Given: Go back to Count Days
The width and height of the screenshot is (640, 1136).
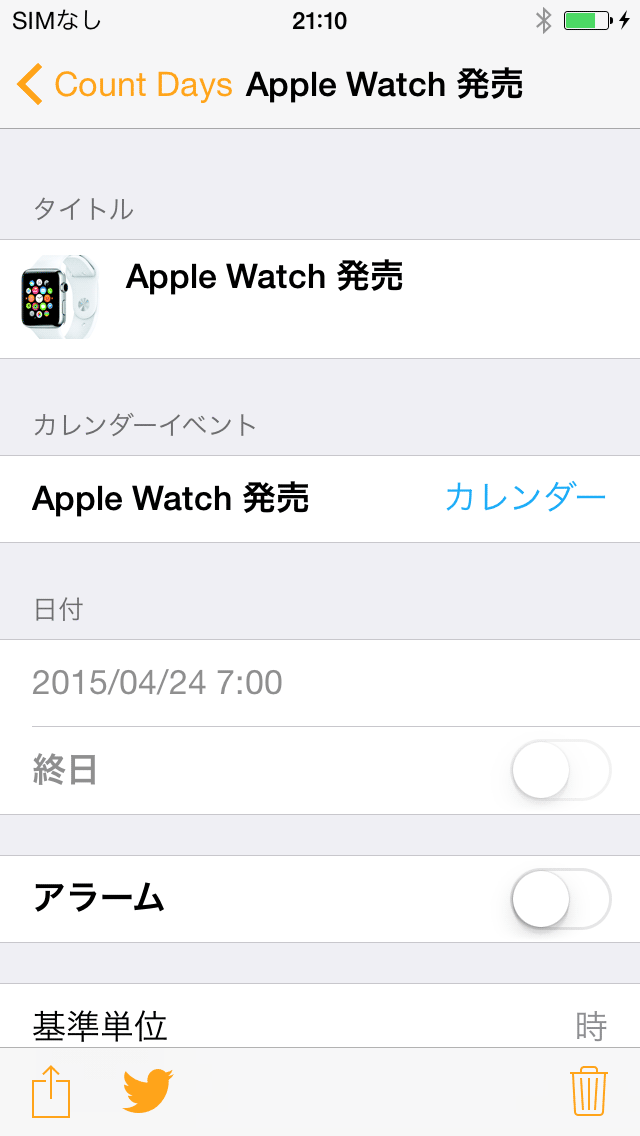Looking at the screenshot, I should [124, 85].
